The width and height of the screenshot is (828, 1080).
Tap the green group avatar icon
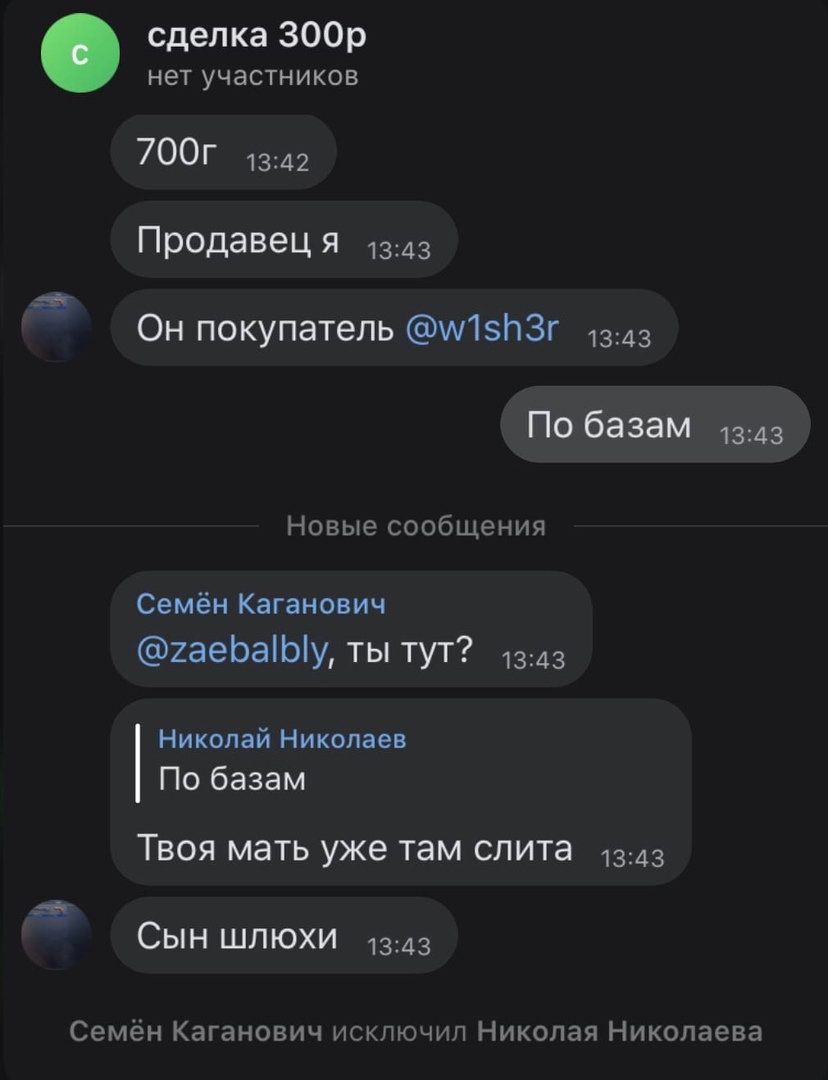coord(80,57)
